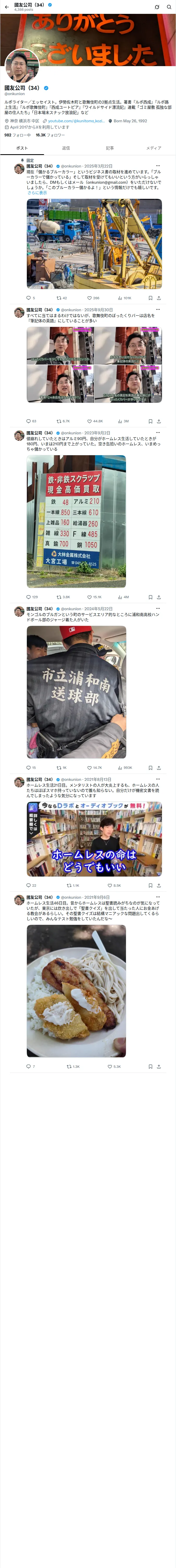The height and width of the screenshot is (1568, 176).
Task: Open the construction site photo in pinned post
Action: (94, 244)
